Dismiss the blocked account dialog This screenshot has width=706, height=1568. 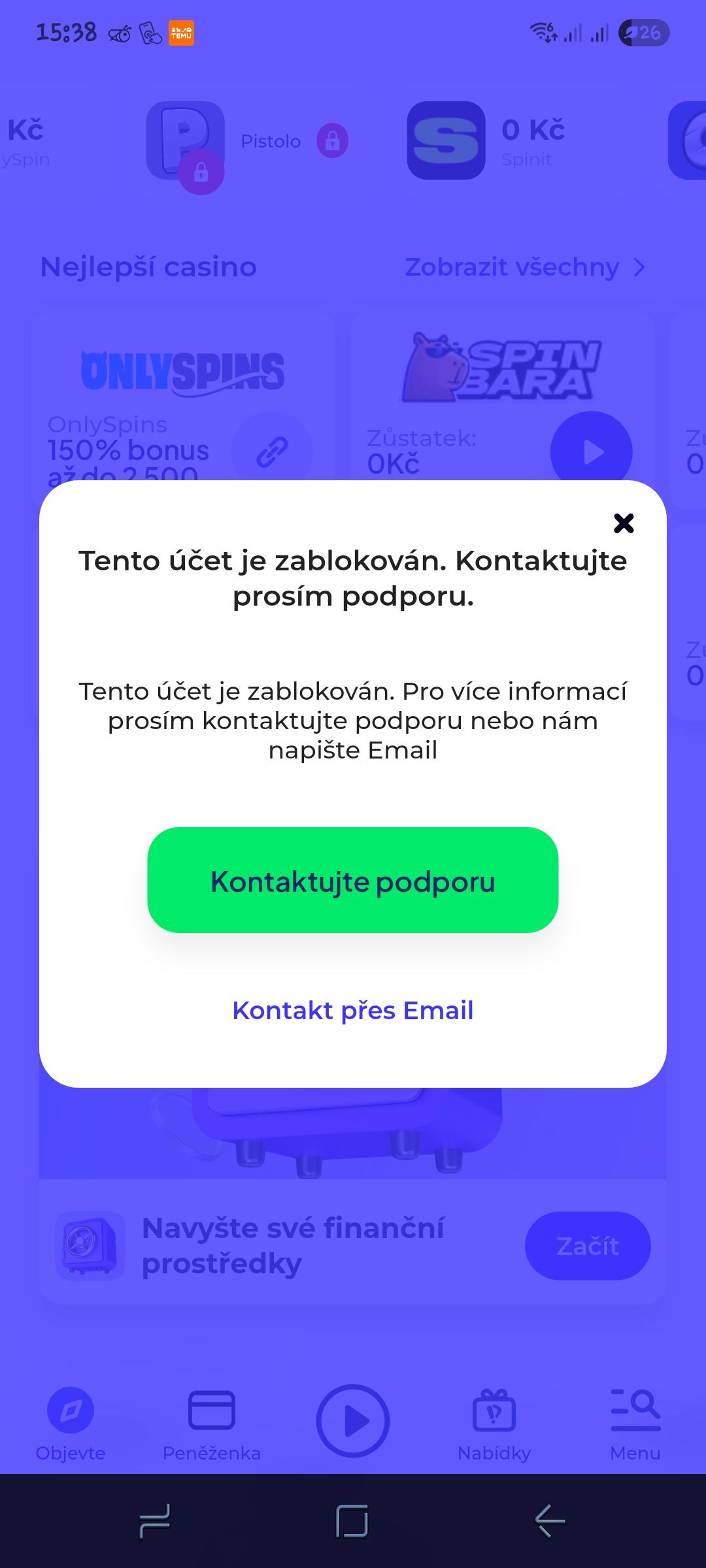coord(623,523)
